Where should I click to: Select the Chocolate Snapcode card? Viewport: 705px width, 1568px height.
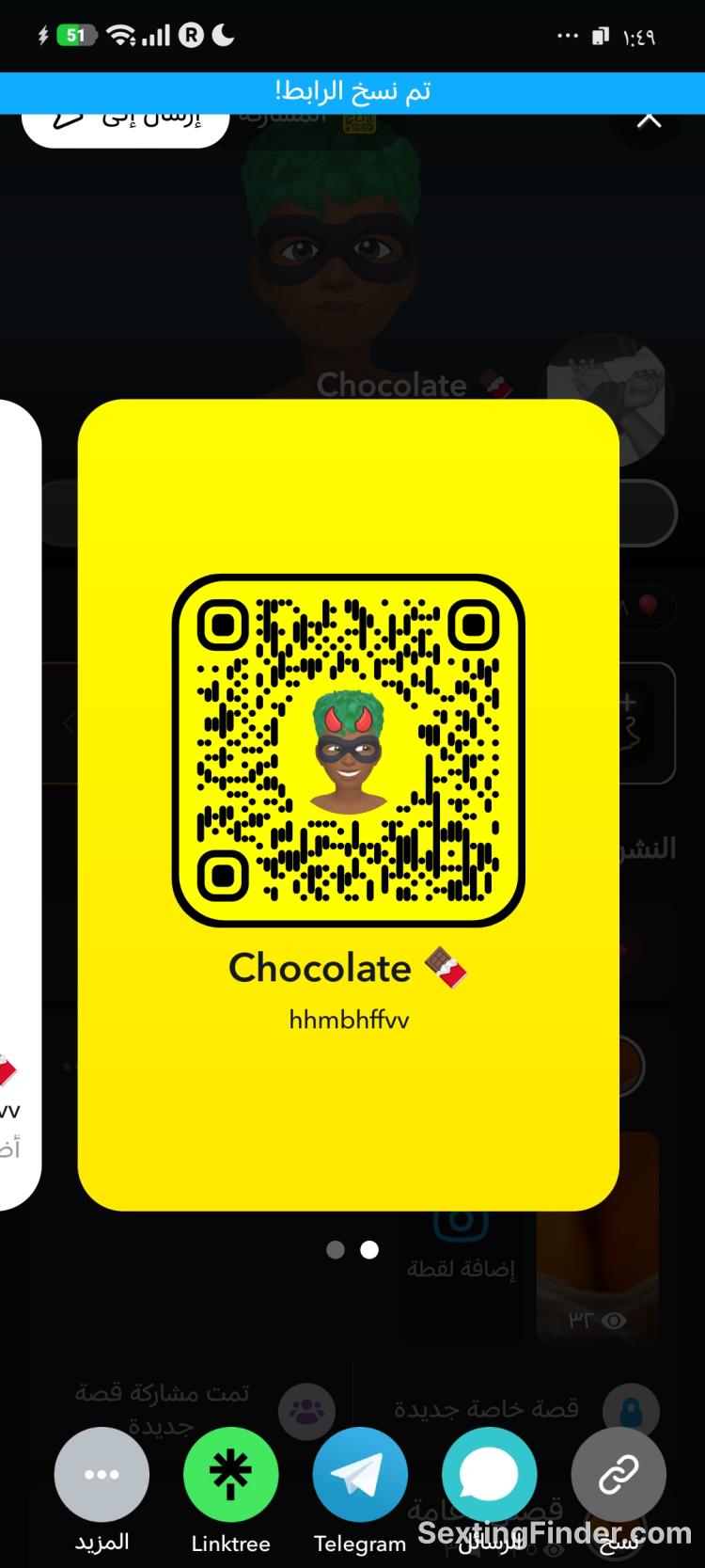[x=348, y=804]
